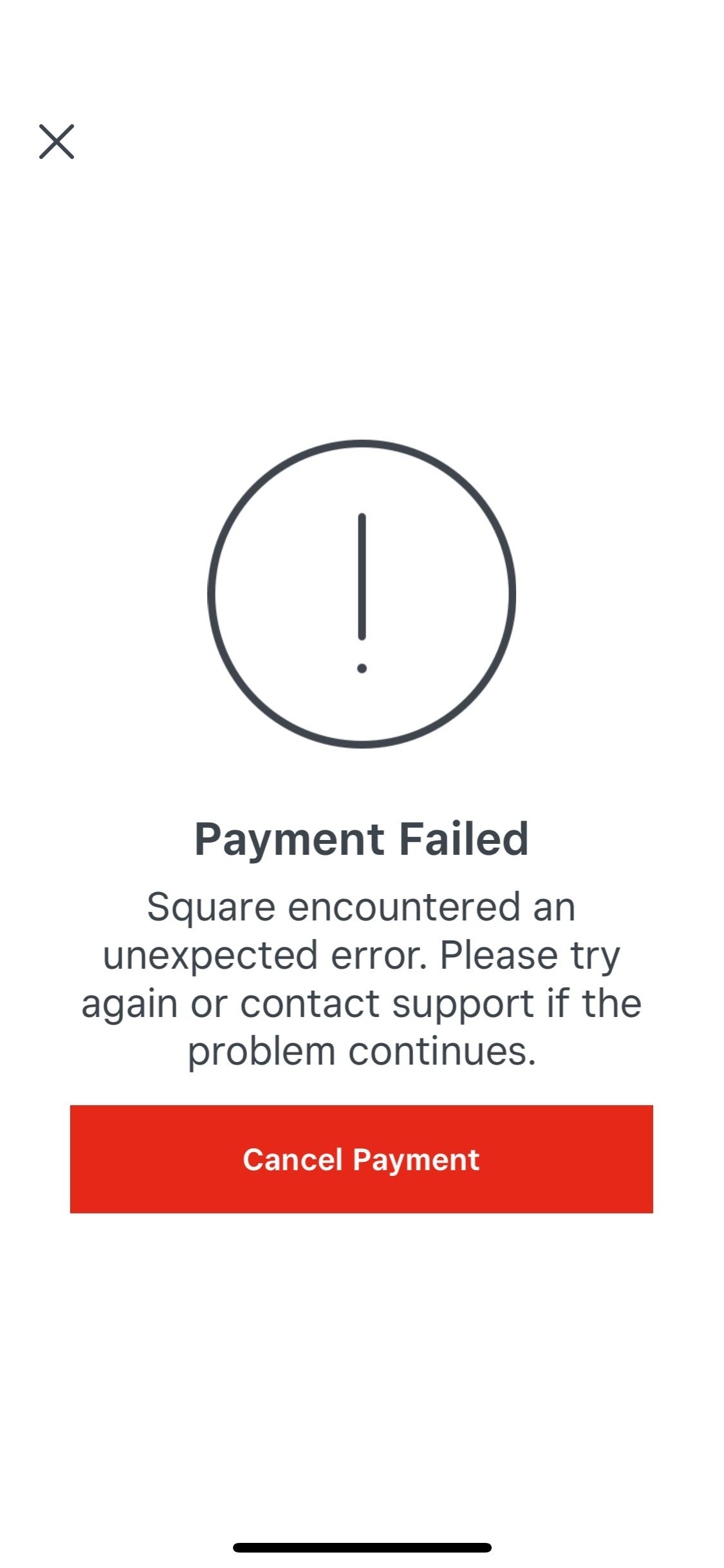Viewport: 724px width, 1568px height.
Task: Tap the red Cancel Payment button
Action: tap(361, 1159)
